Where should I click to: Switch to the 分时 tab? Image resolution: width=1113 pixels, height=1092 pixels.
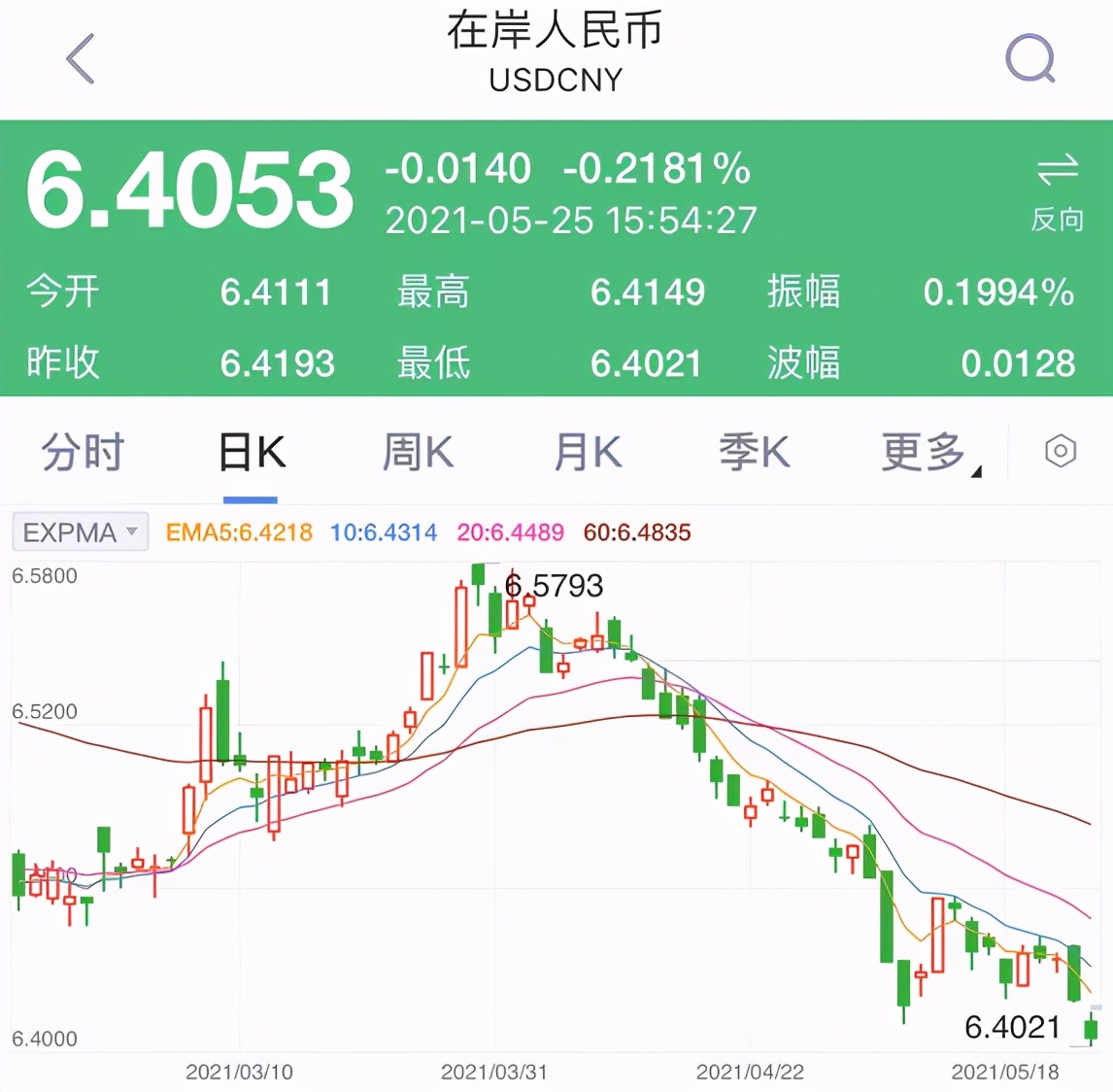[x=83, y=454]
